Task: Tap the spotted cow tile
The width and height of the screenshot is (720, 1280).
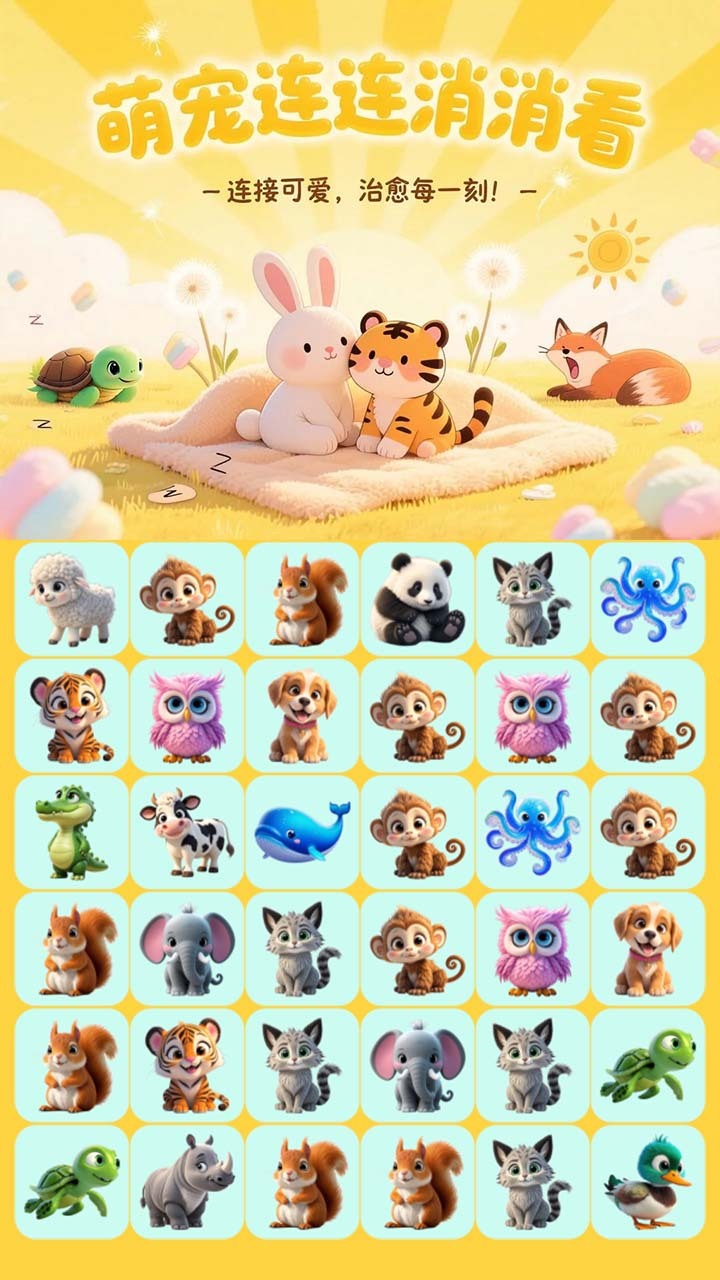Action: [x=187, y=832]
